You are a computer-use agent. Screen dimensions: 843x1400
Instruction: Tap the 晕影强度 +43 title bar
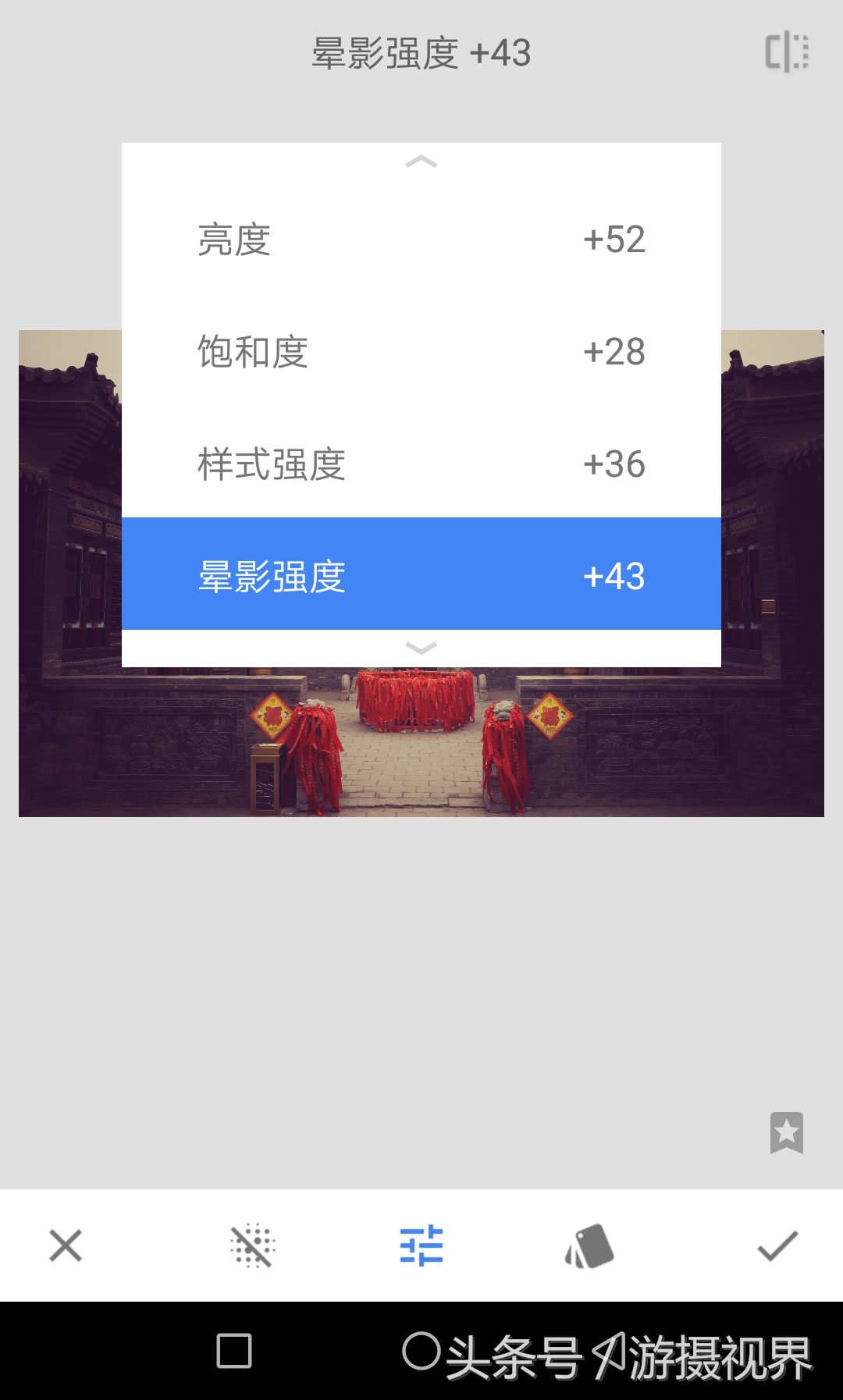click(x=421, y=55)
